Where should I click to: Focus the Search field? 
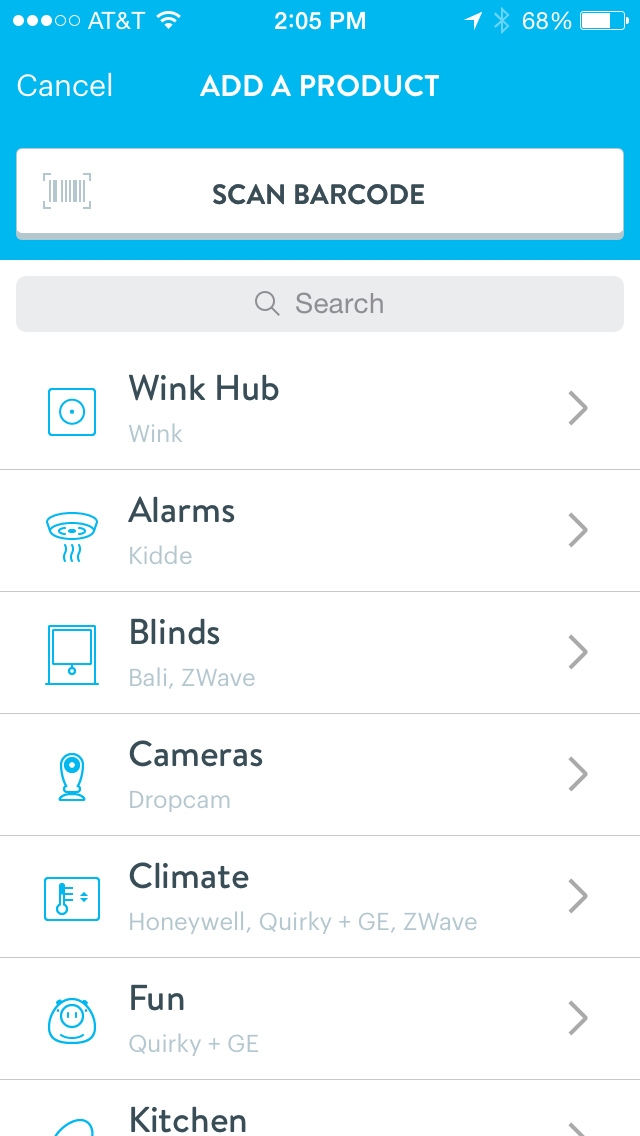319,303
